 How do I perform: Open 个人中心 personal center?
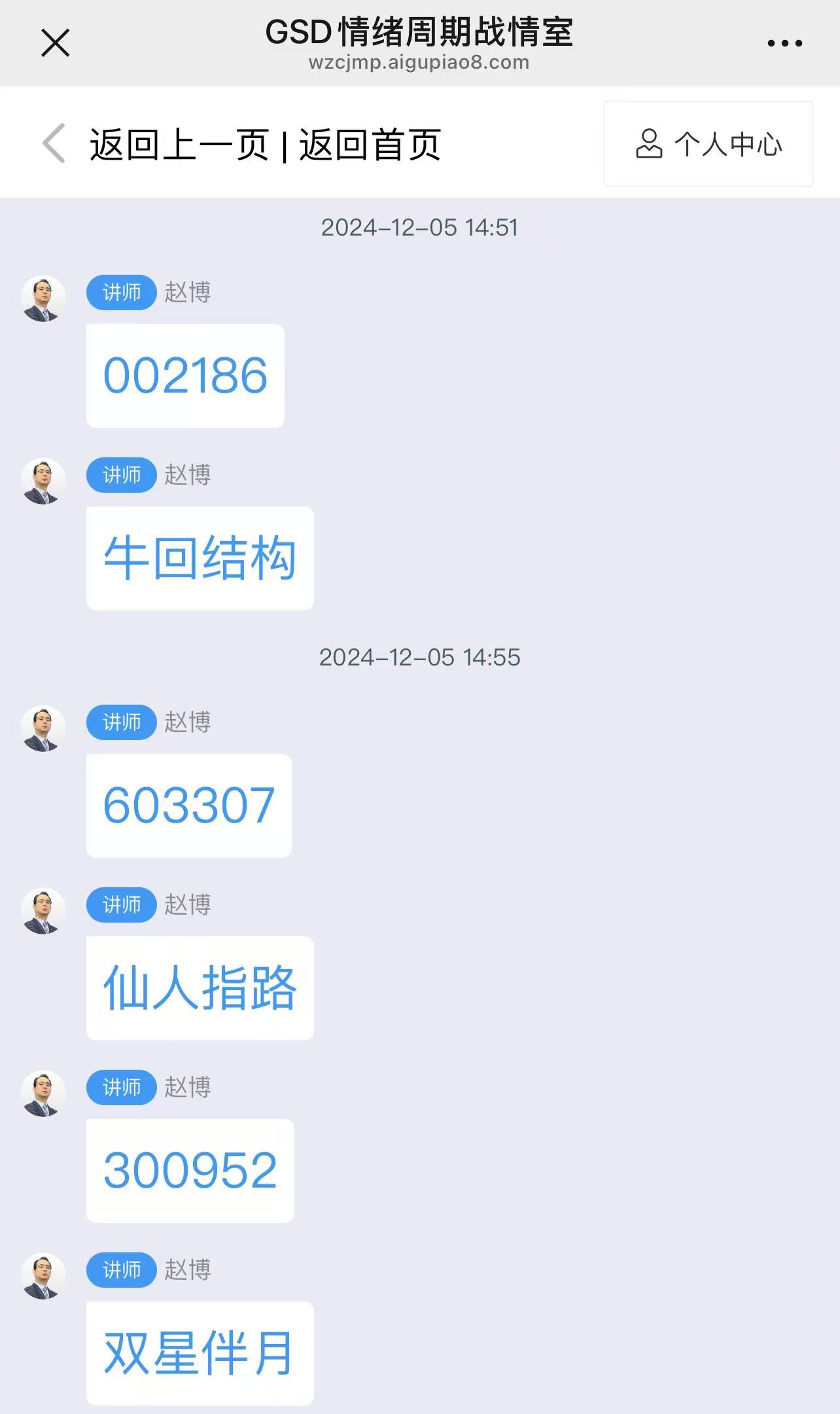click(708, 144)
